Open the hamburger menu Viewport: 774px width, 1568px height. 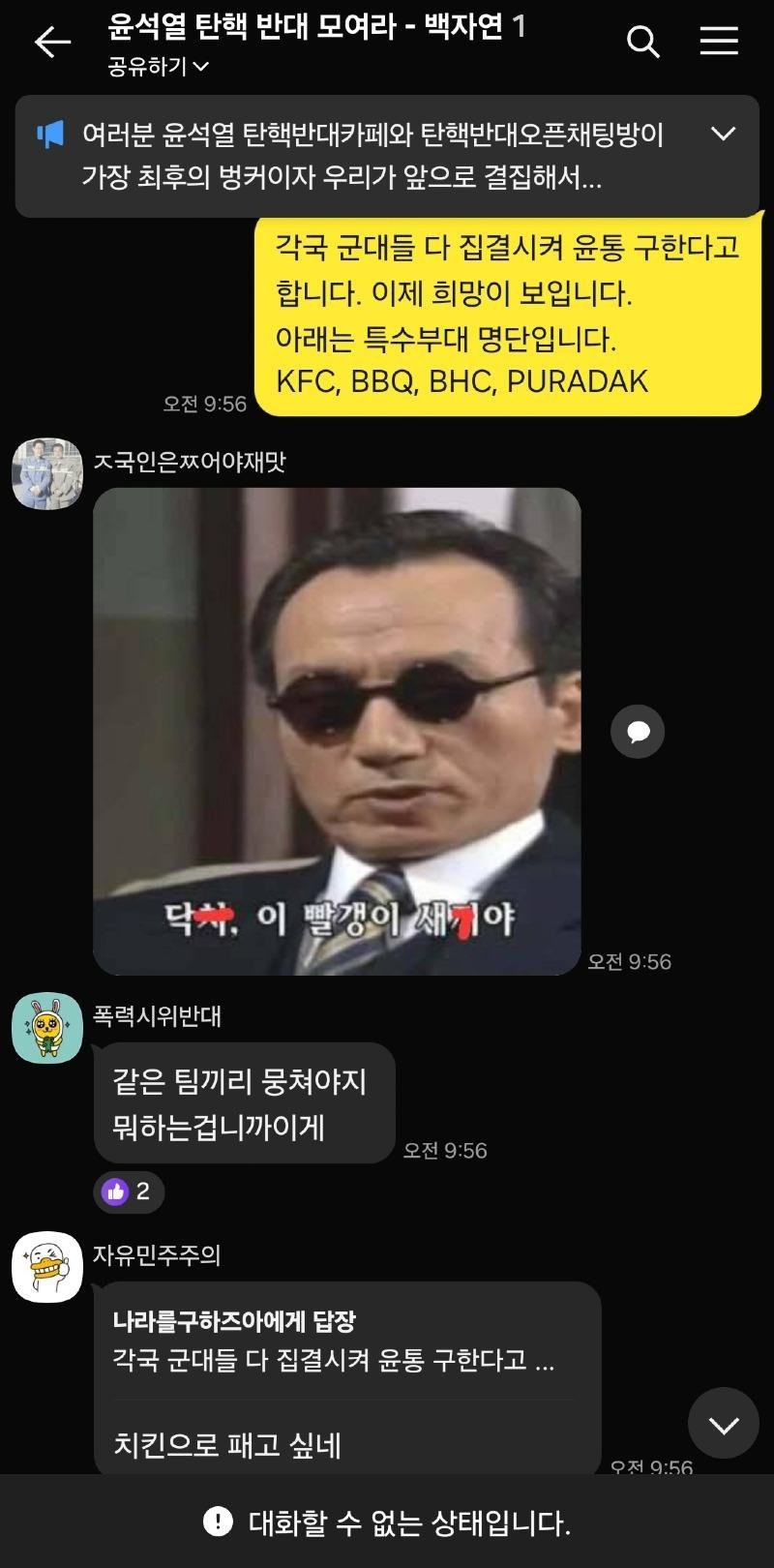point(719,42)
